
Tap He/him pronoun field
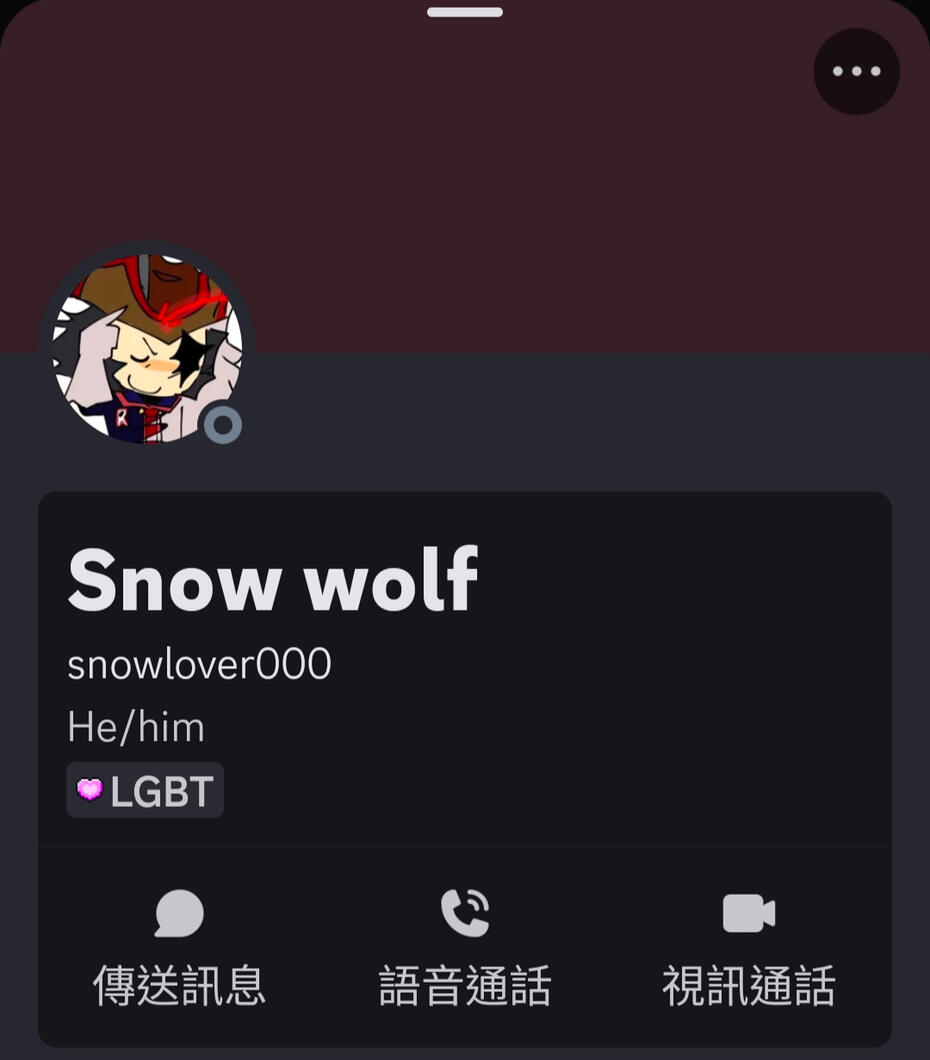[135, 728]
